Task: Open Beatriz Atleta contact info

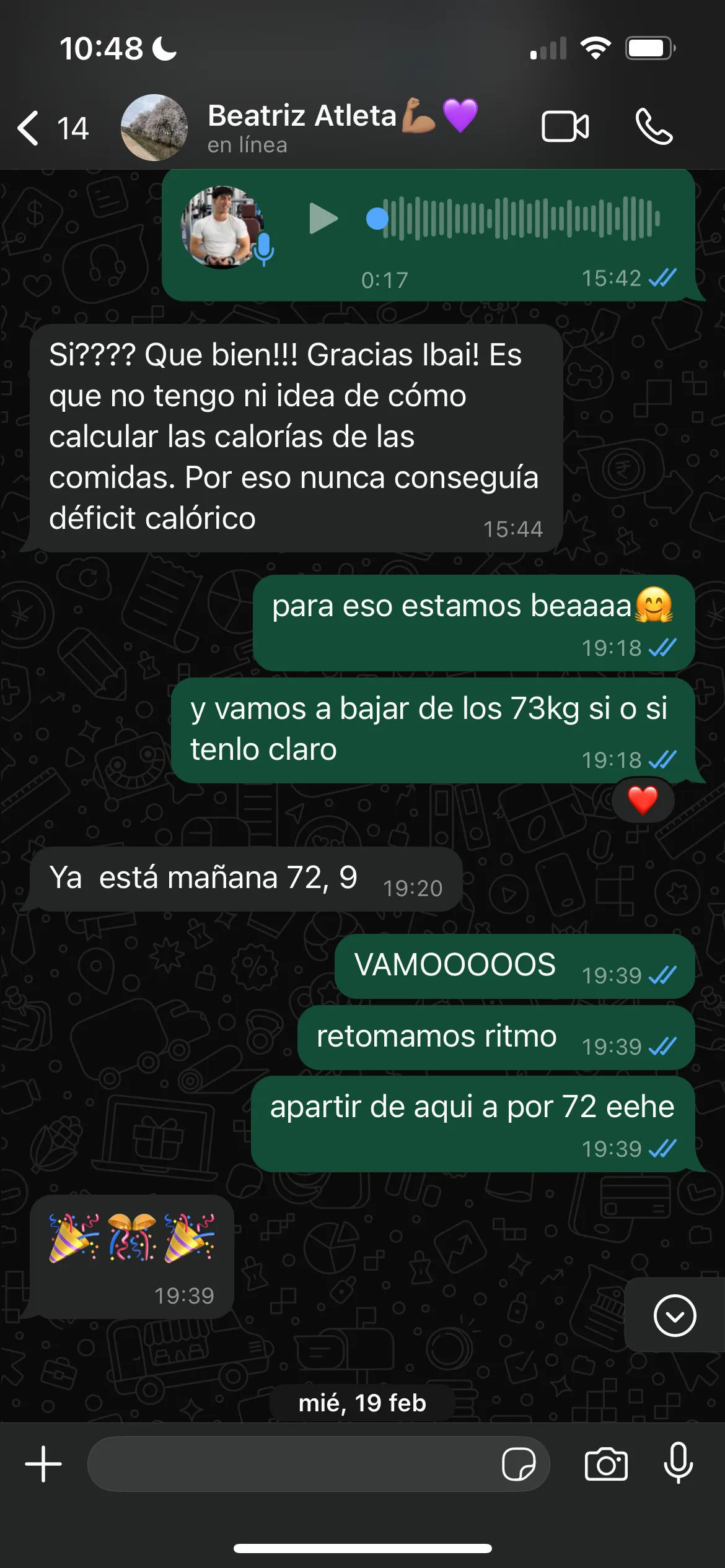Action: pos(342,127)
